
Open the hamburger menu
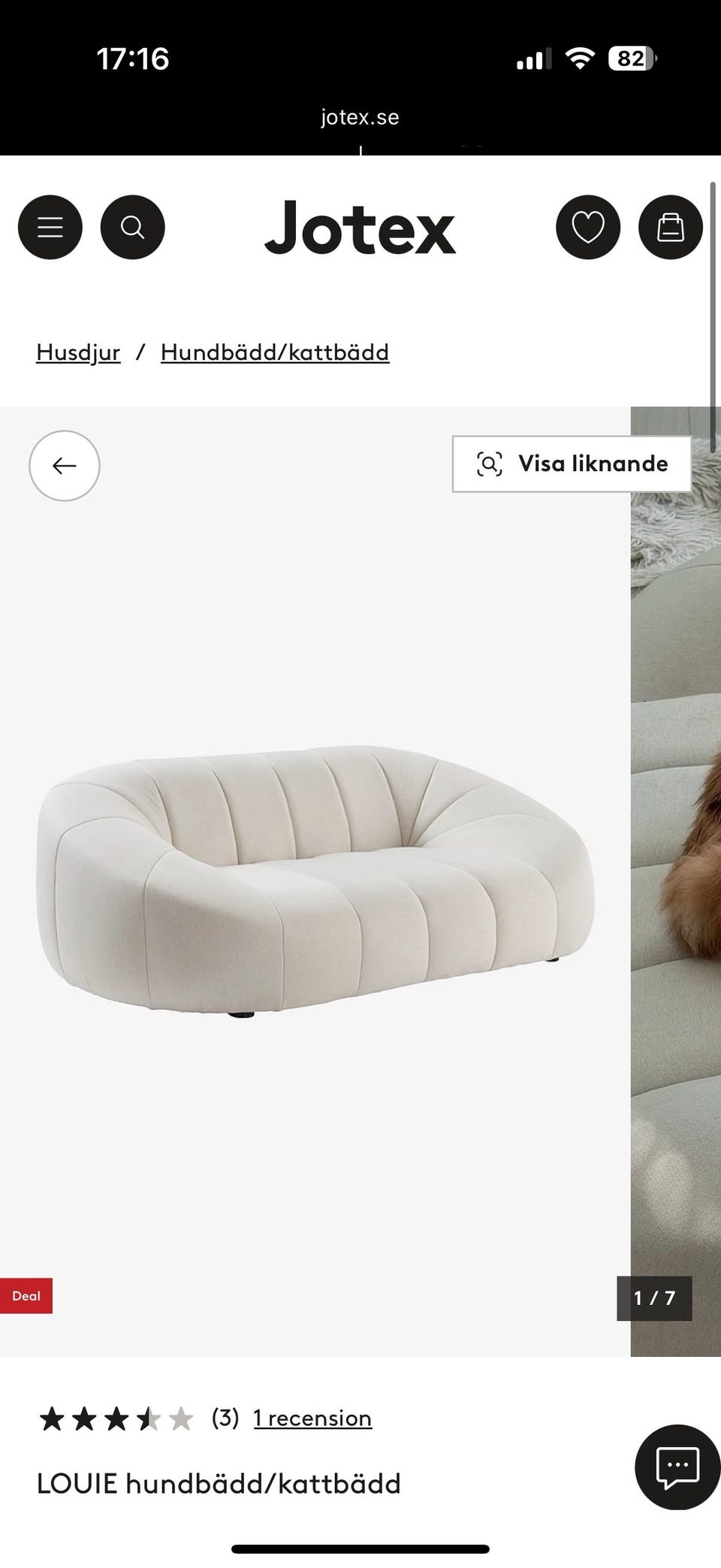[50, 227]
